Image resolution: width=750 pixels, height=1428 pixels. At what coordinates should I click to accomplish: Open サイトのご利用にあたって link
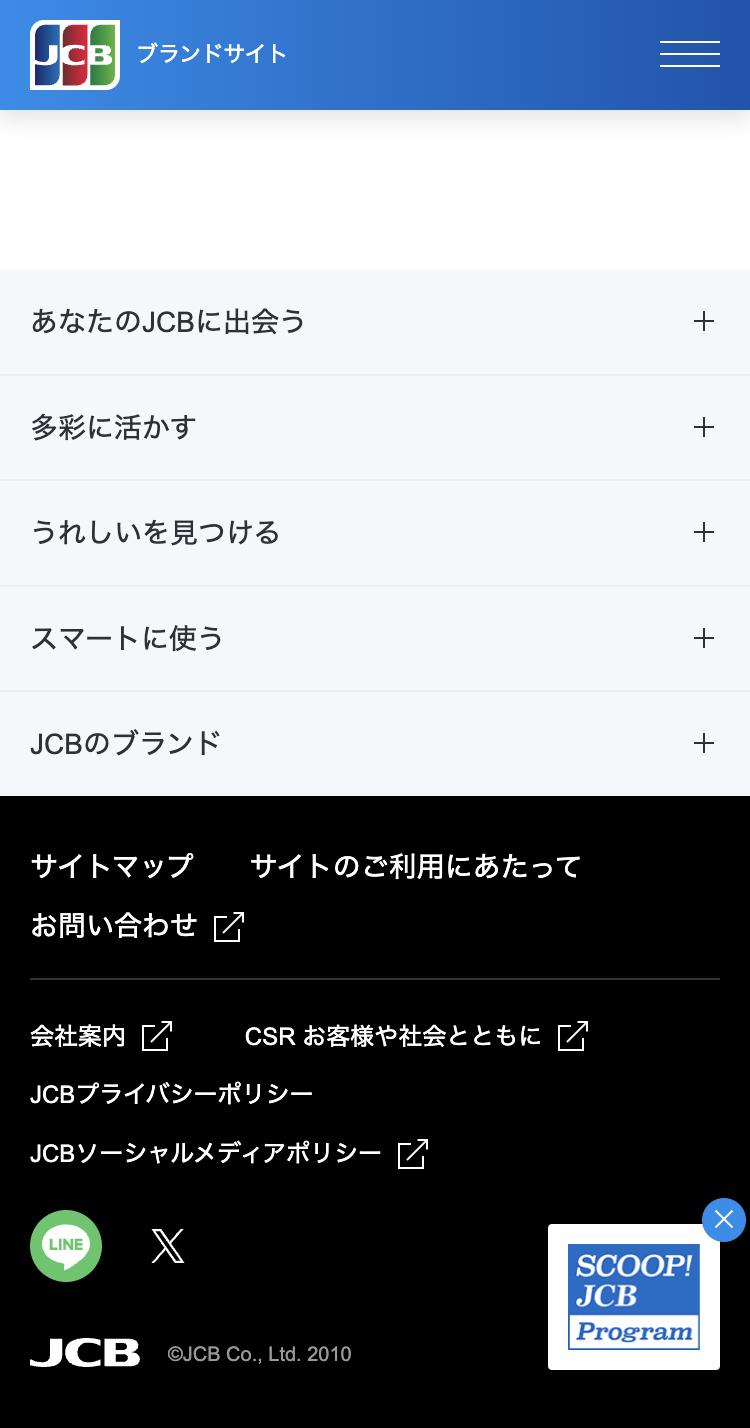(x=415, y=866)
